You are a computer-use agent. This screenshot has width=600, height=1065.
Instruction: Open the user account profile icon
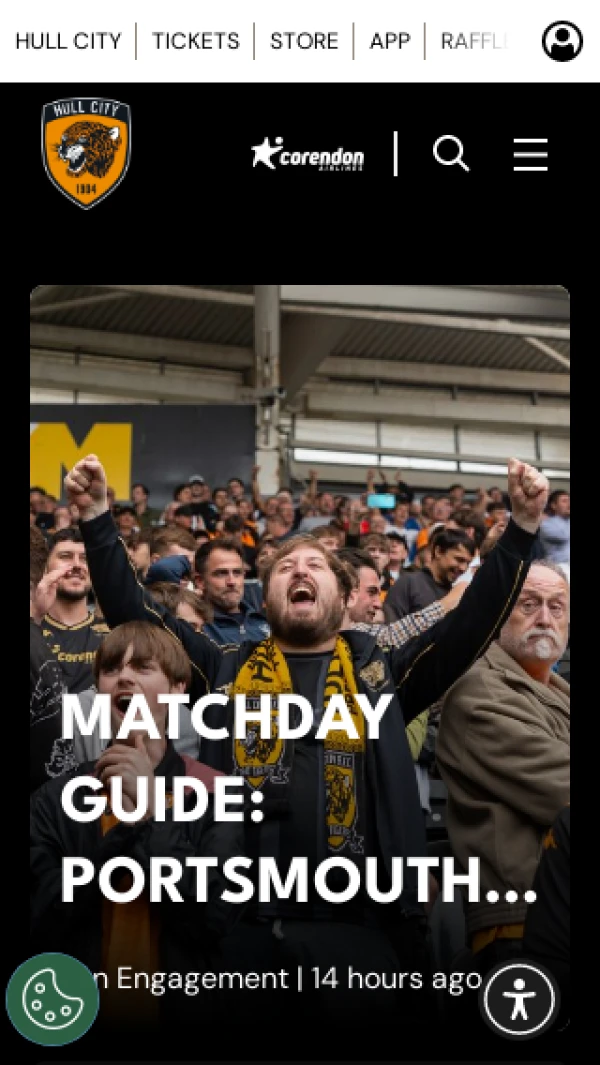coord(562,41)
